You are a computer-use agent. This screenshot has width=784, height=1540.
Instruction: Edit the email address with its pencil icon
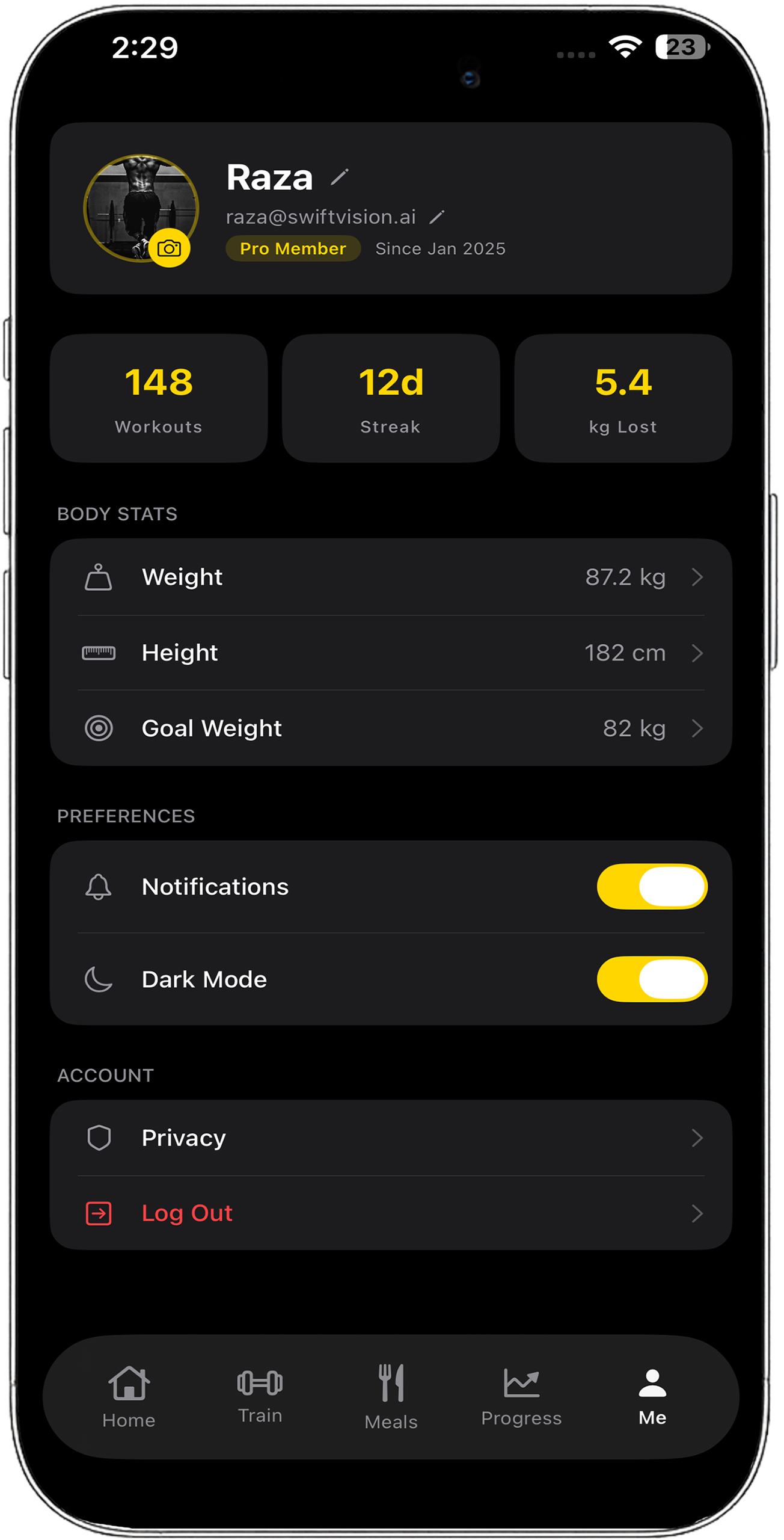tap(437, 217)
